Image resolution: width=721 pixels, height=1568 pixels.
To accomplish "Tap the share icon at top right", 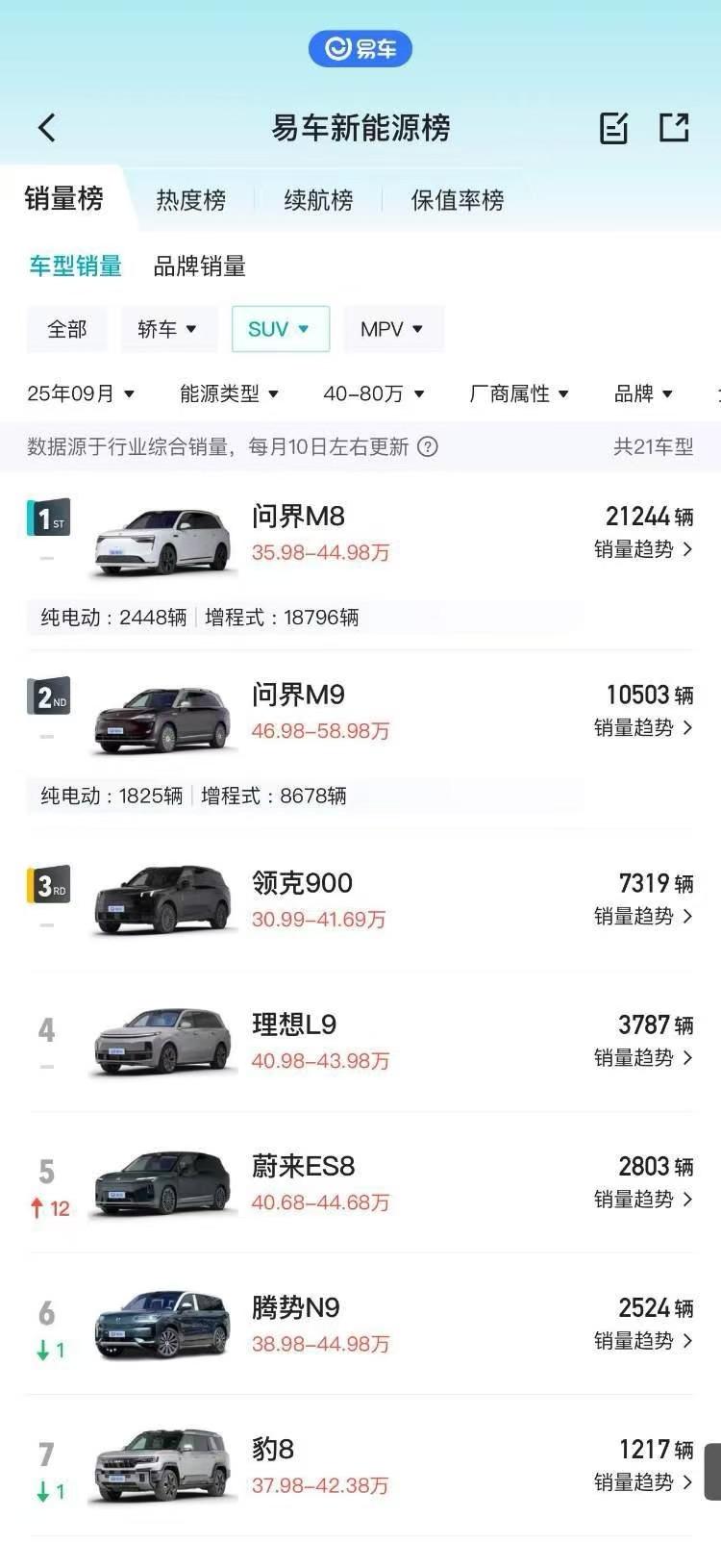I will pos(674,126).
